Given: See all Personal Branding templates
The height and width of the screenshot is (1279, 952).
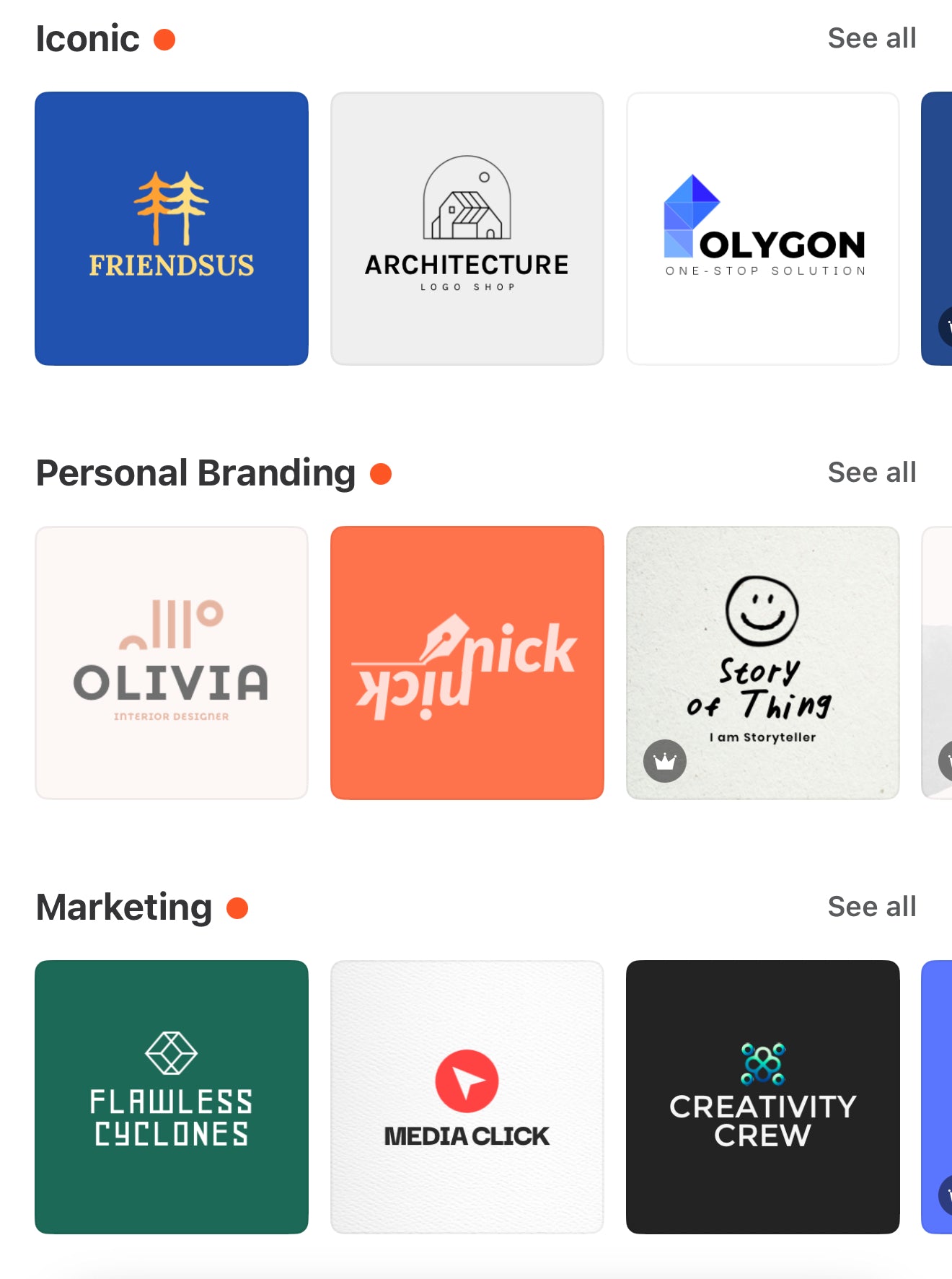Looking at the screenshot, I should 871,473.
